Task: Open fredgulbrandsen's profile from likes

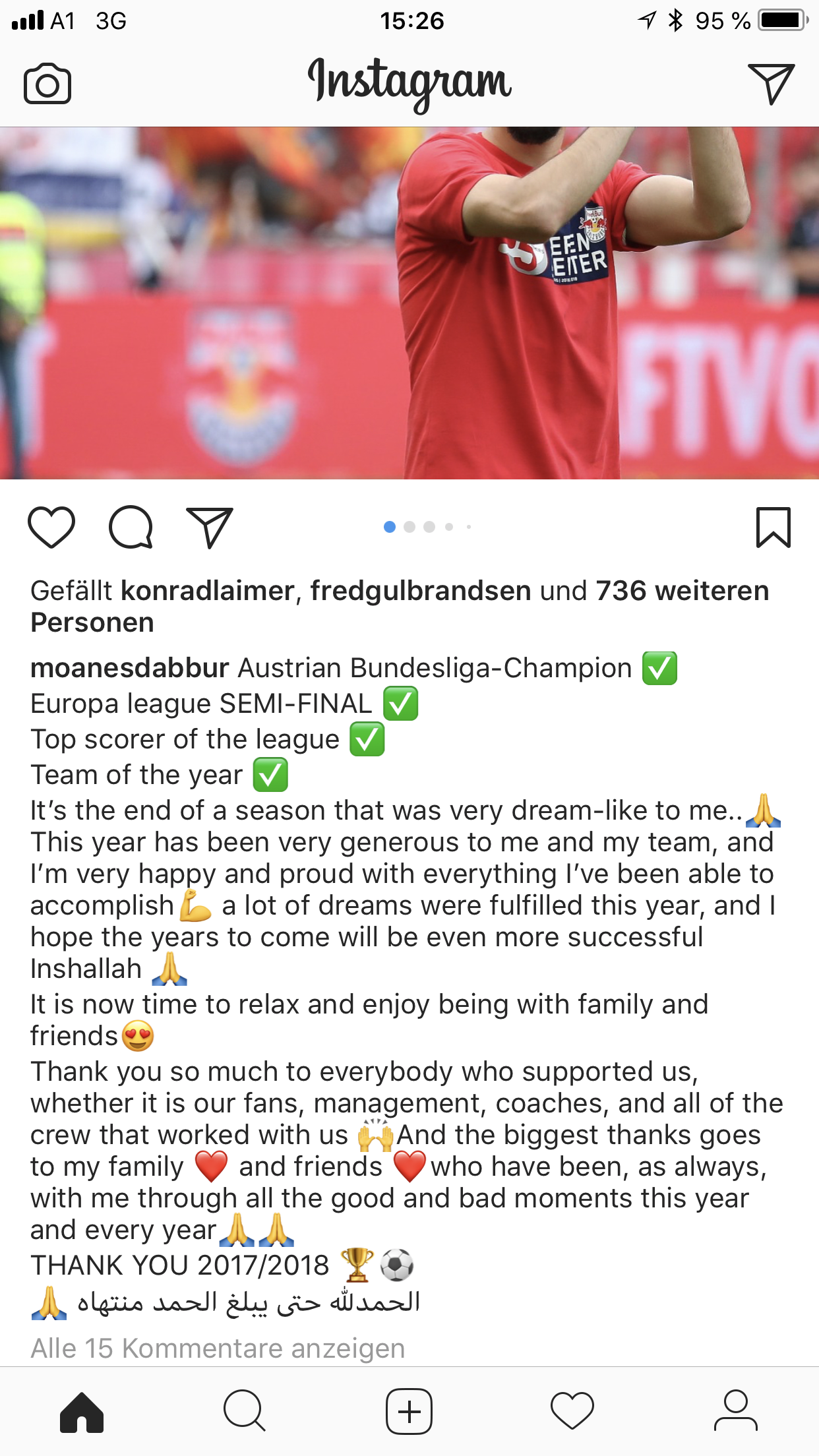Action: tap(421, 591)
